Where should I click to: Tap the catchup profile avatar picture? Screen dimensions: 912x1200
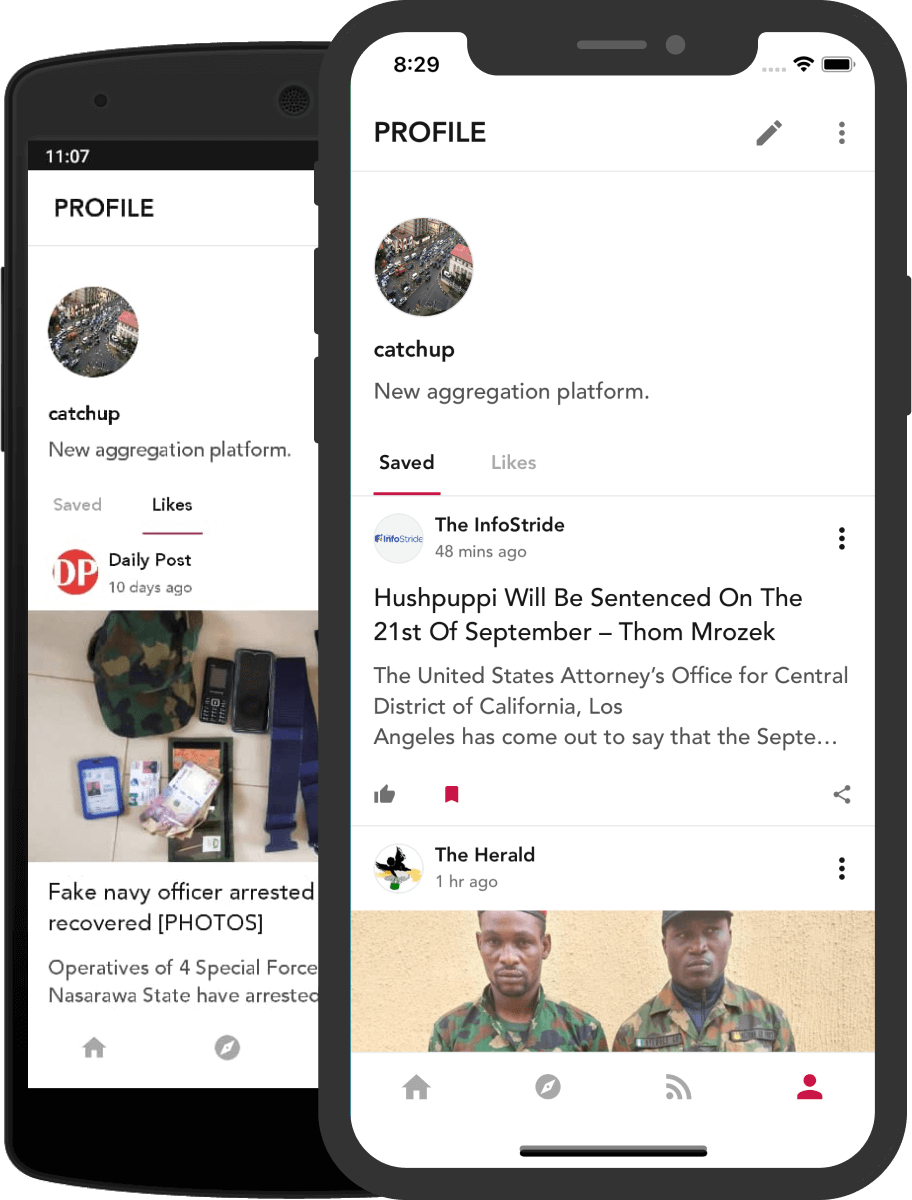coord(423,267)
